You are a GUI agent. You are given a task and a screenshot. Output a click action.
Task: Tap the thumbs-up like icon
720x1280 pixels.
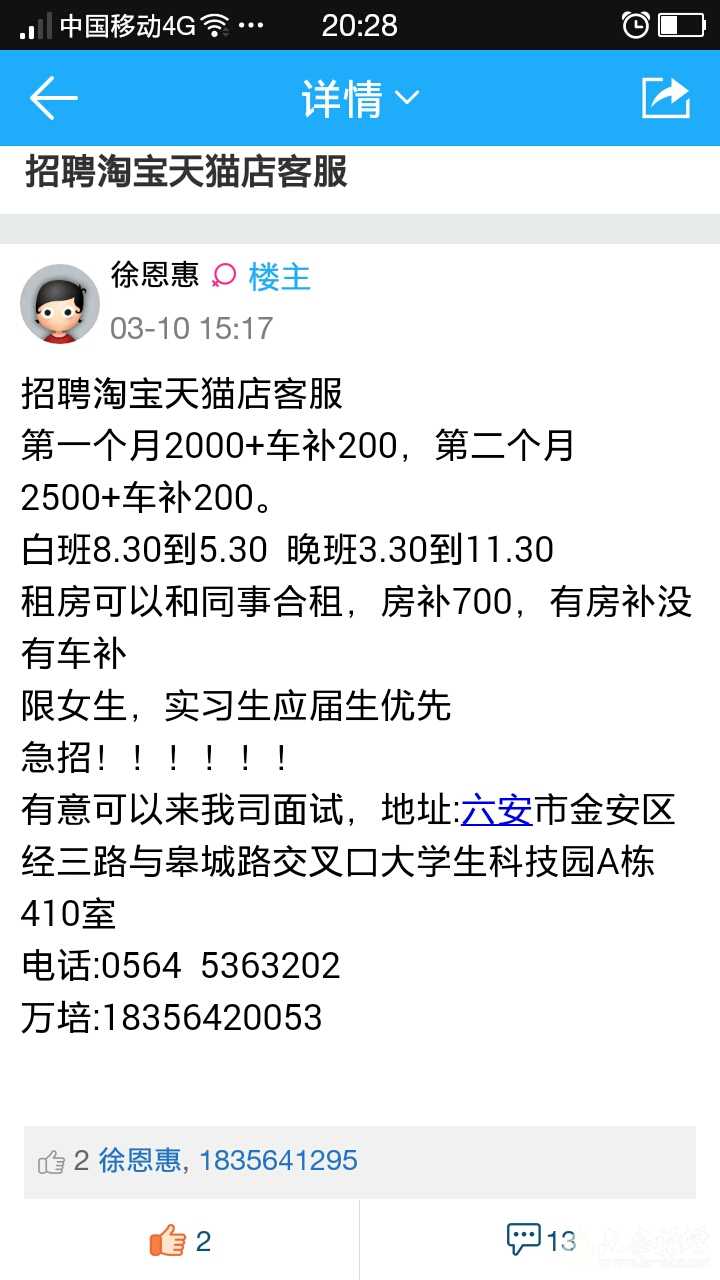(168, 1240)
